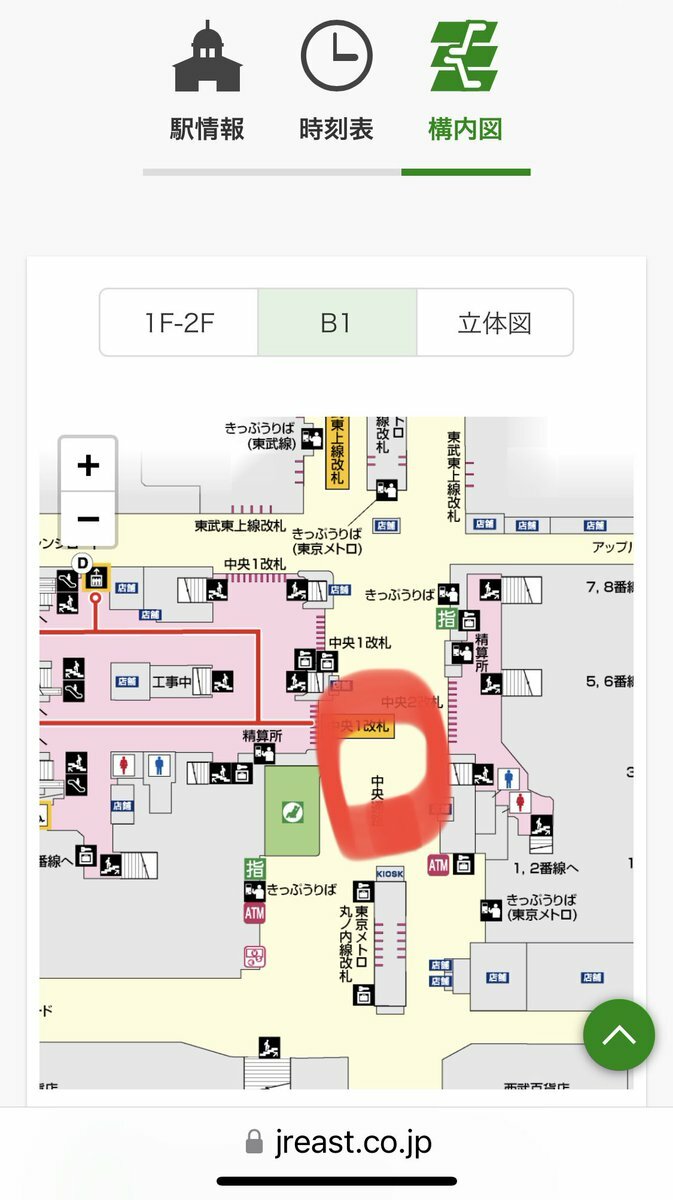Open the 時刻表 tab

pyautogui.click(x=337, y=84)
